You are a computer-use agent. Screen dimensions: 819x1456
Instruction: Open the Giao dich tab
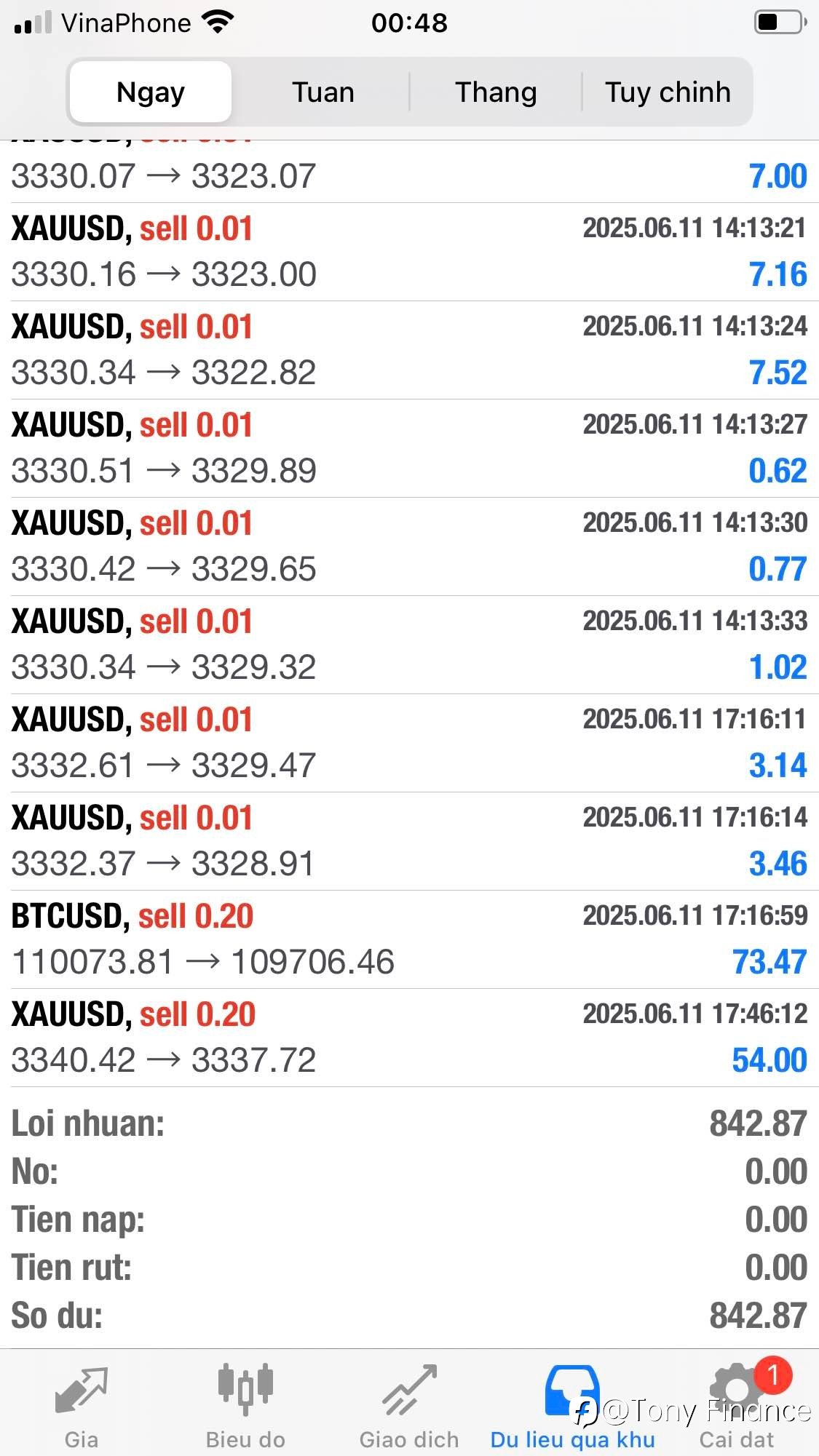tap(409, 1406)
